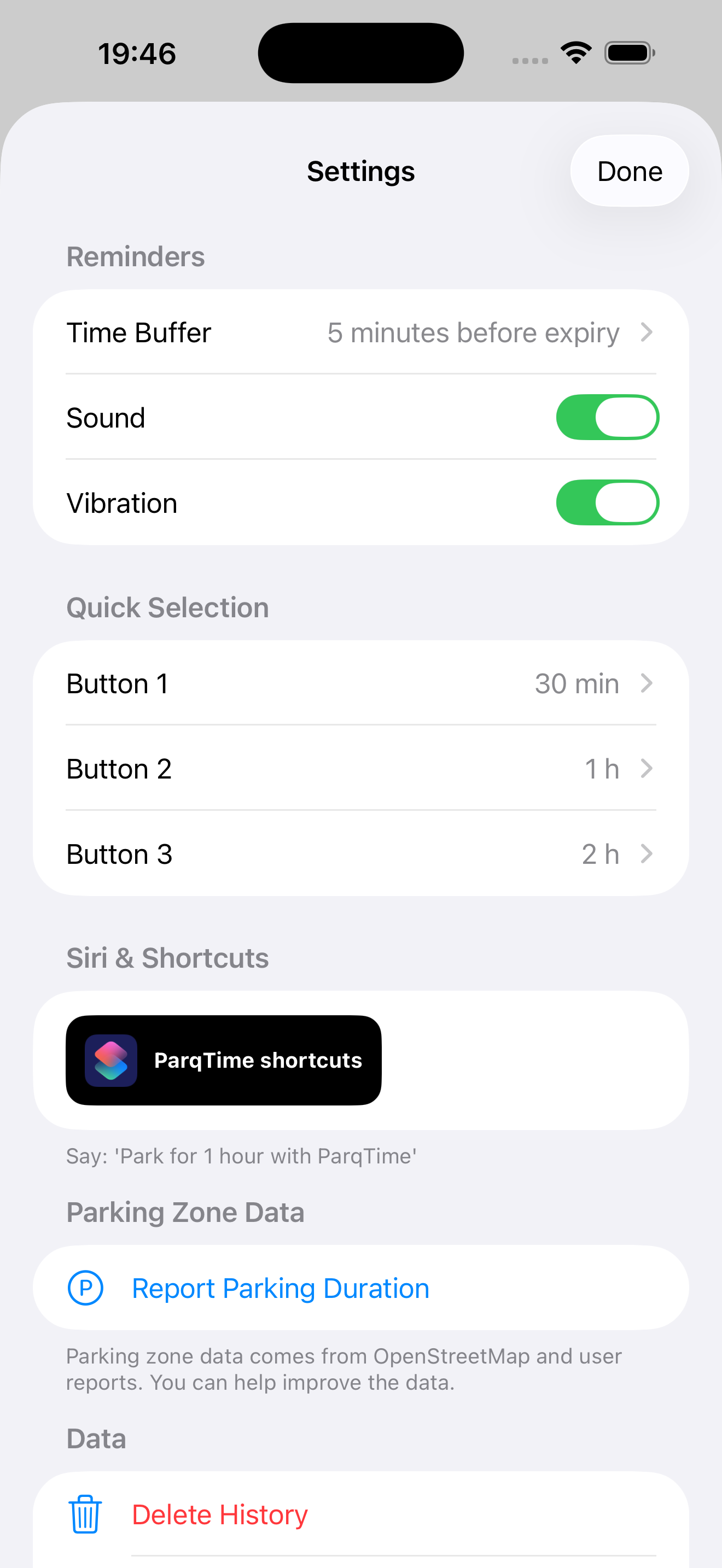Disable the Vibration switch

coord(607,503)
